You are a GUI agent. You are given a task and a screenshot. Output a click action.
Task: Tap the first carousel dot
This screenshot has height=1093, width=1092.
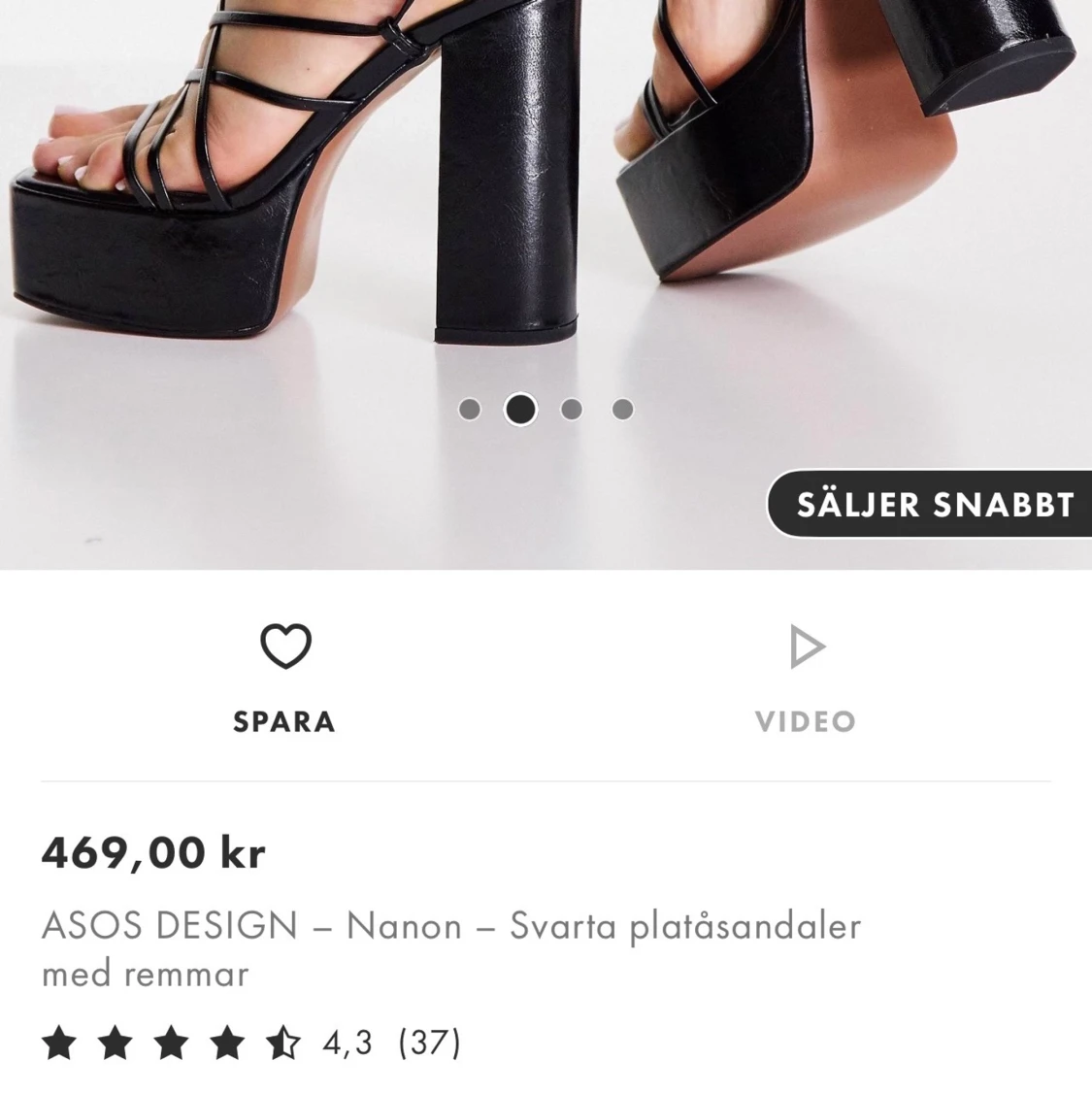(471, 410)
